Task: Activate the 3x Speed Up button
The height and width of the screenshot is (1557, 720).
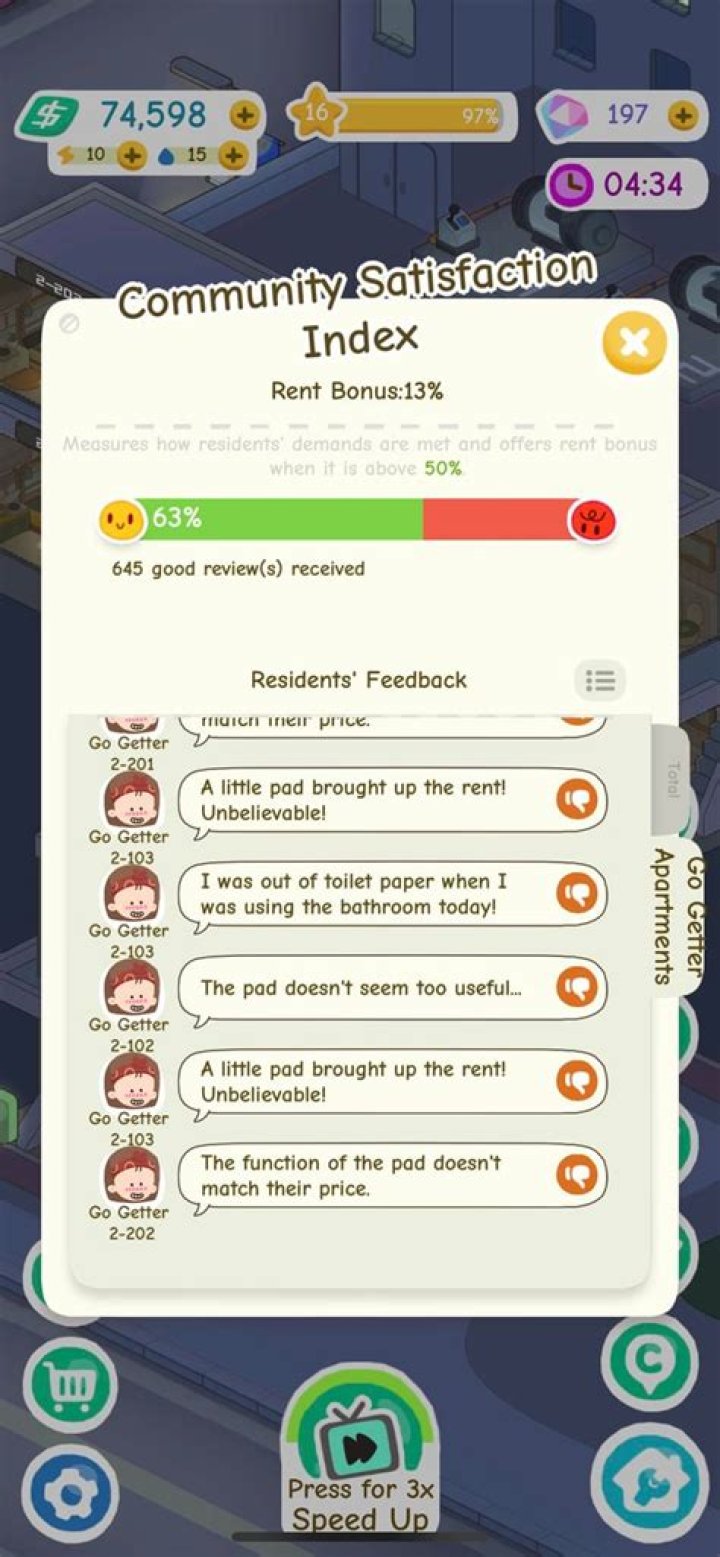Action: click(360, 1456)
